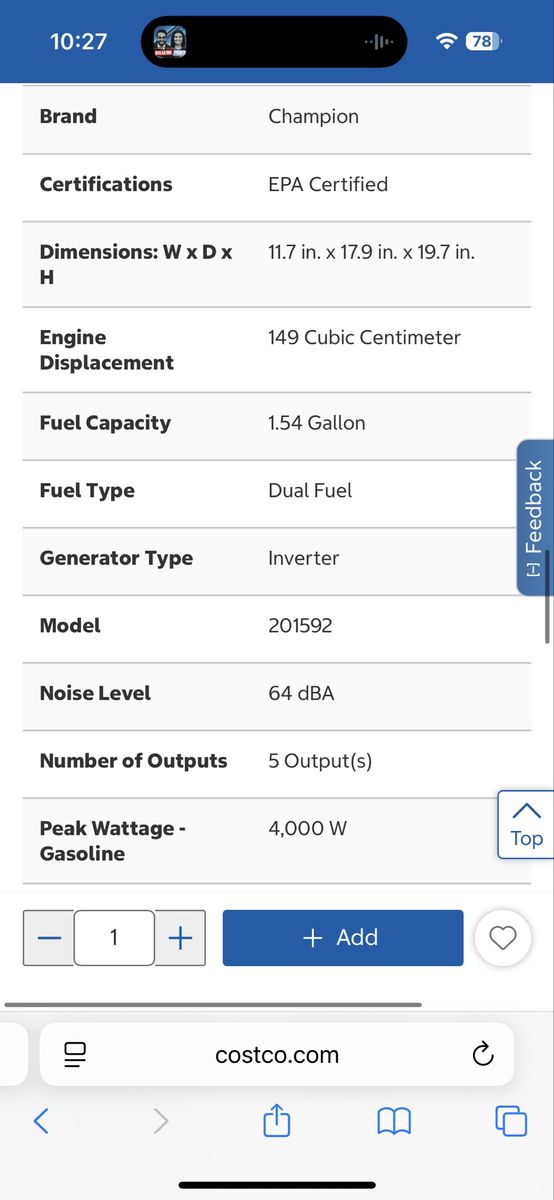554x1200 pixels.
Task: Open the Dynamic Island live activity
Action: 274,42
